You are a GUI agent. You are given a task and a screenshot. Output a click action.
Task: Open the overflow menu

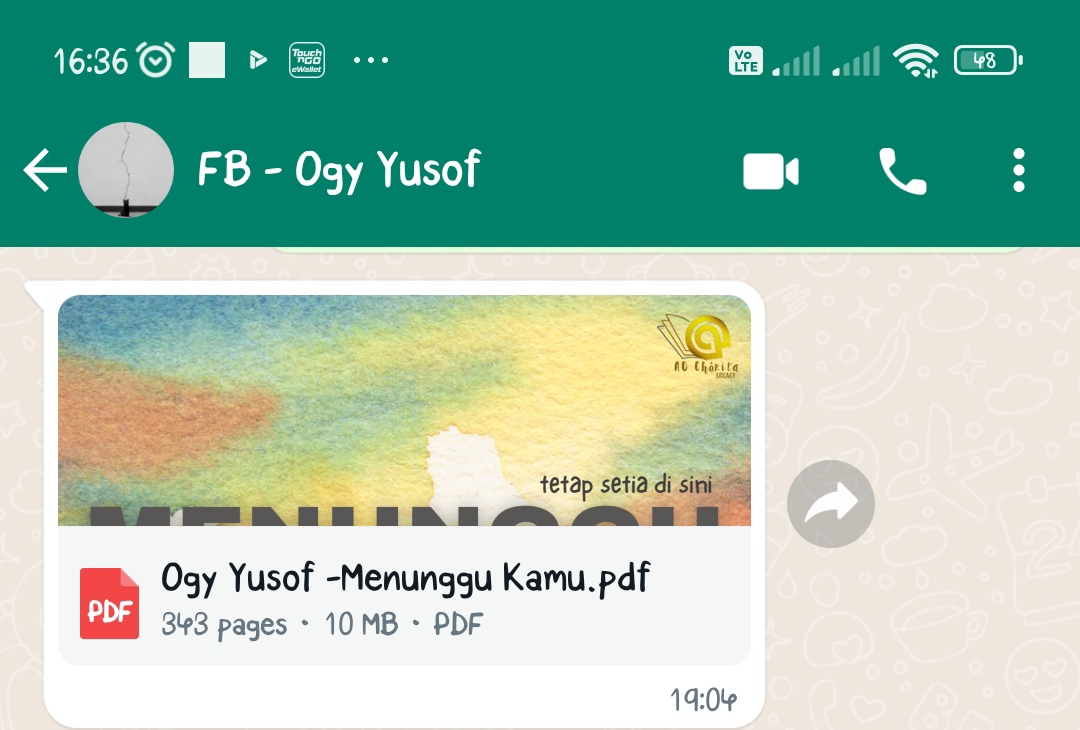click(x=1018, y=171)
